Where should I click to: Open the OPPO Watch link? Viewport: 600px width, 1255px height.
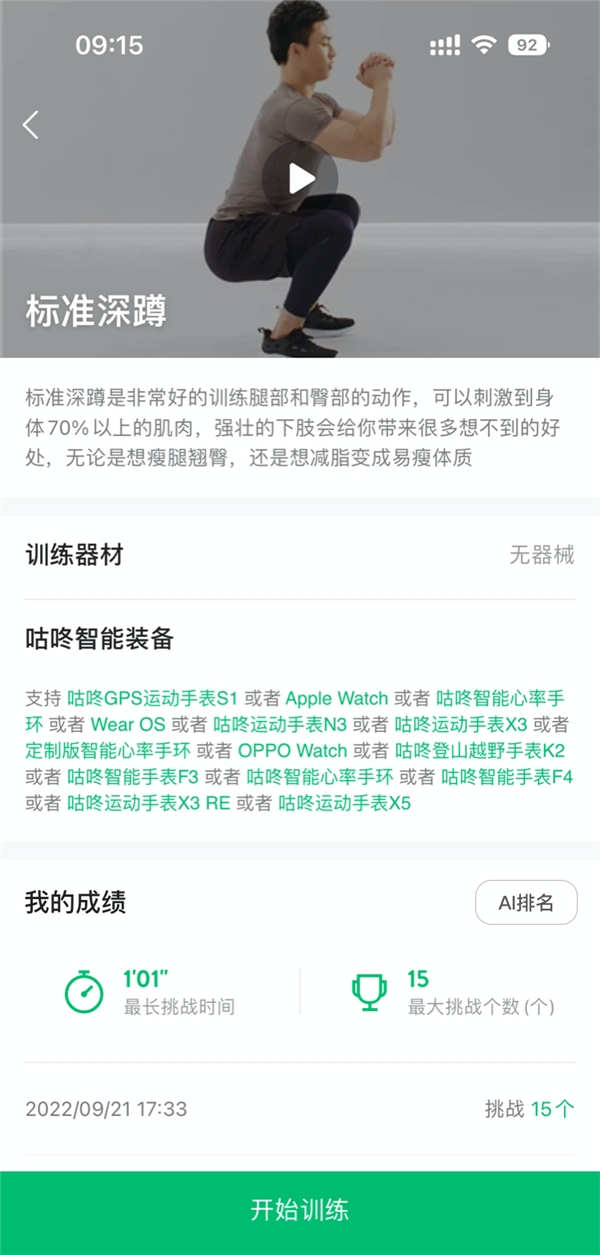(293, 750)
